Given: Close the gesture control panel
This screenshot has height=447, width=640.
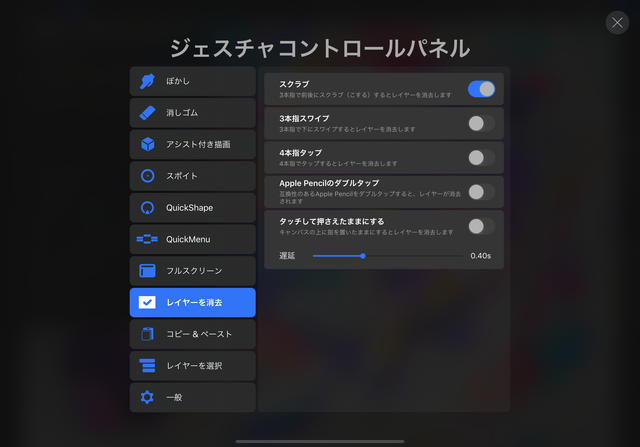Looking at the screenshot, I should (617, 22).
